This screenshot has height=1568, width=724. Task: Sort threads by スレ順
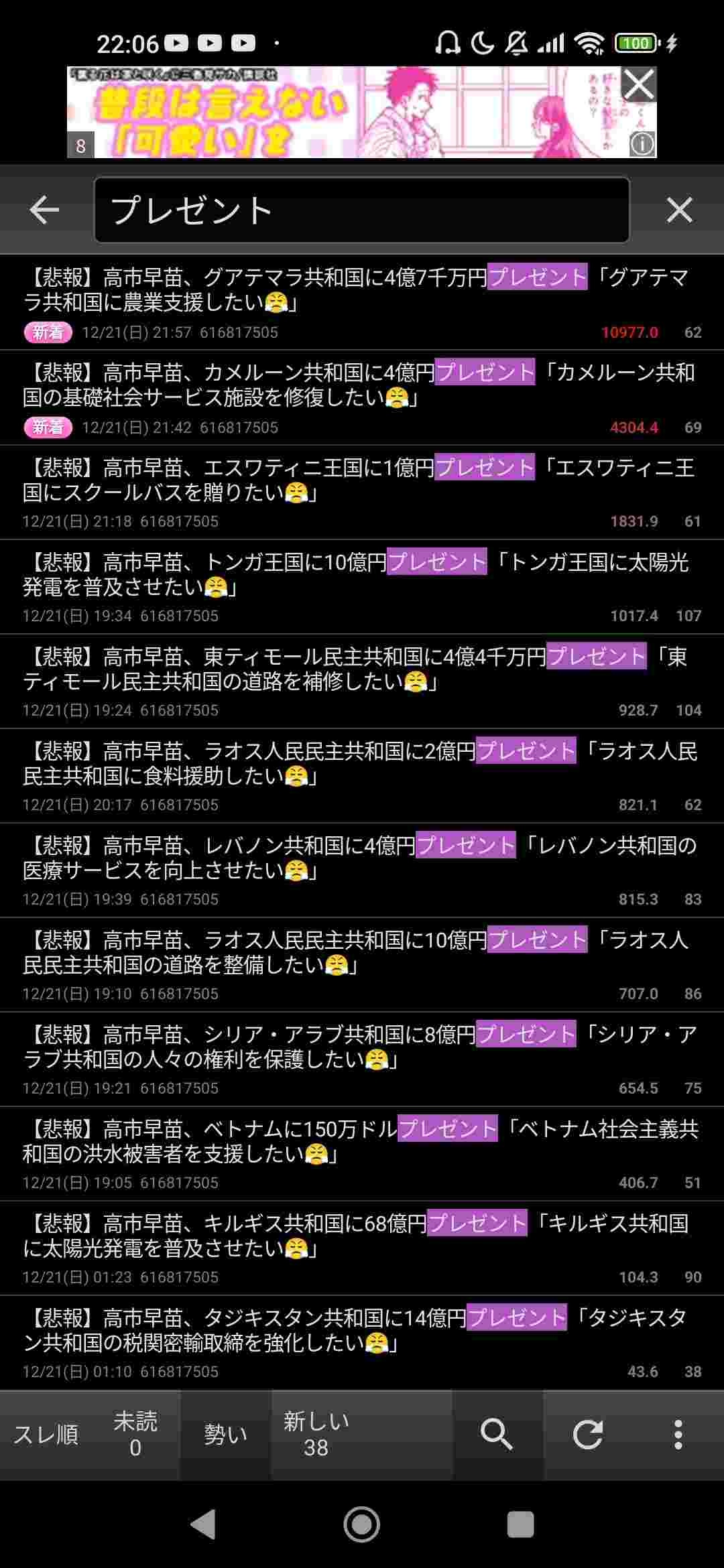[46, 1434]
